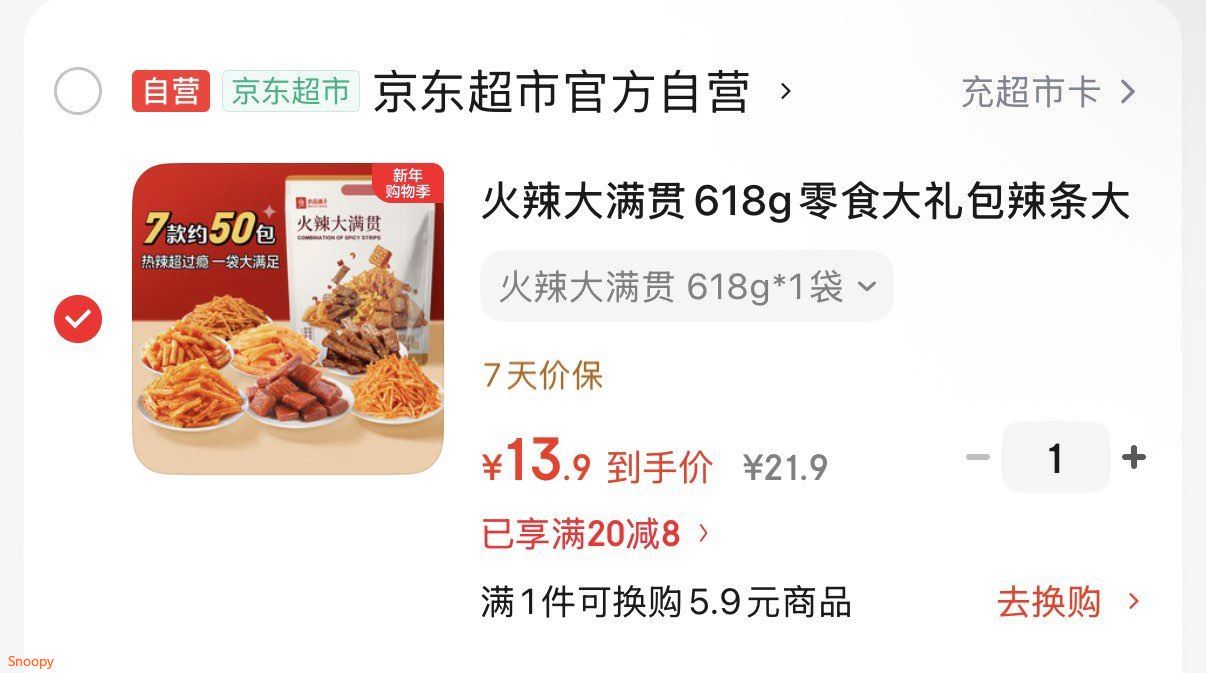
Task: Open the 火辣大满贯 618g 零食大礼包 product title
Action: click(805, 203)
